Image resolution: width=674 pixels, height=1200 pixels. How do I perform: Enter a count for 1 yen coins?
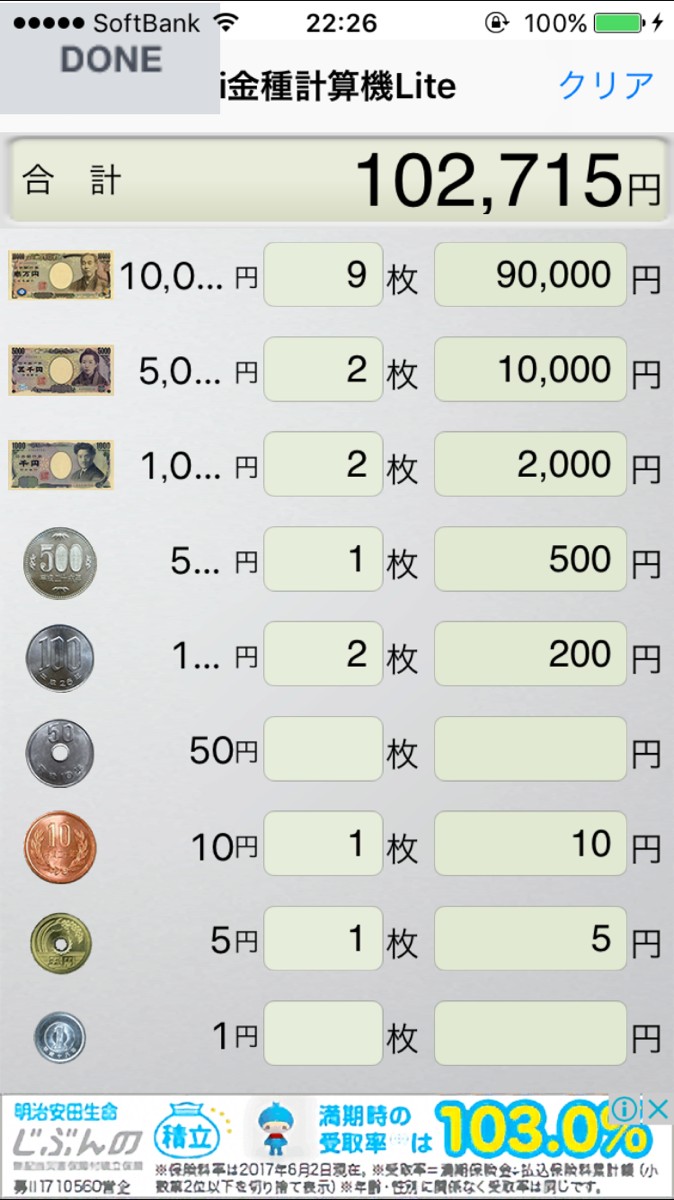[x=323, y=1035]
